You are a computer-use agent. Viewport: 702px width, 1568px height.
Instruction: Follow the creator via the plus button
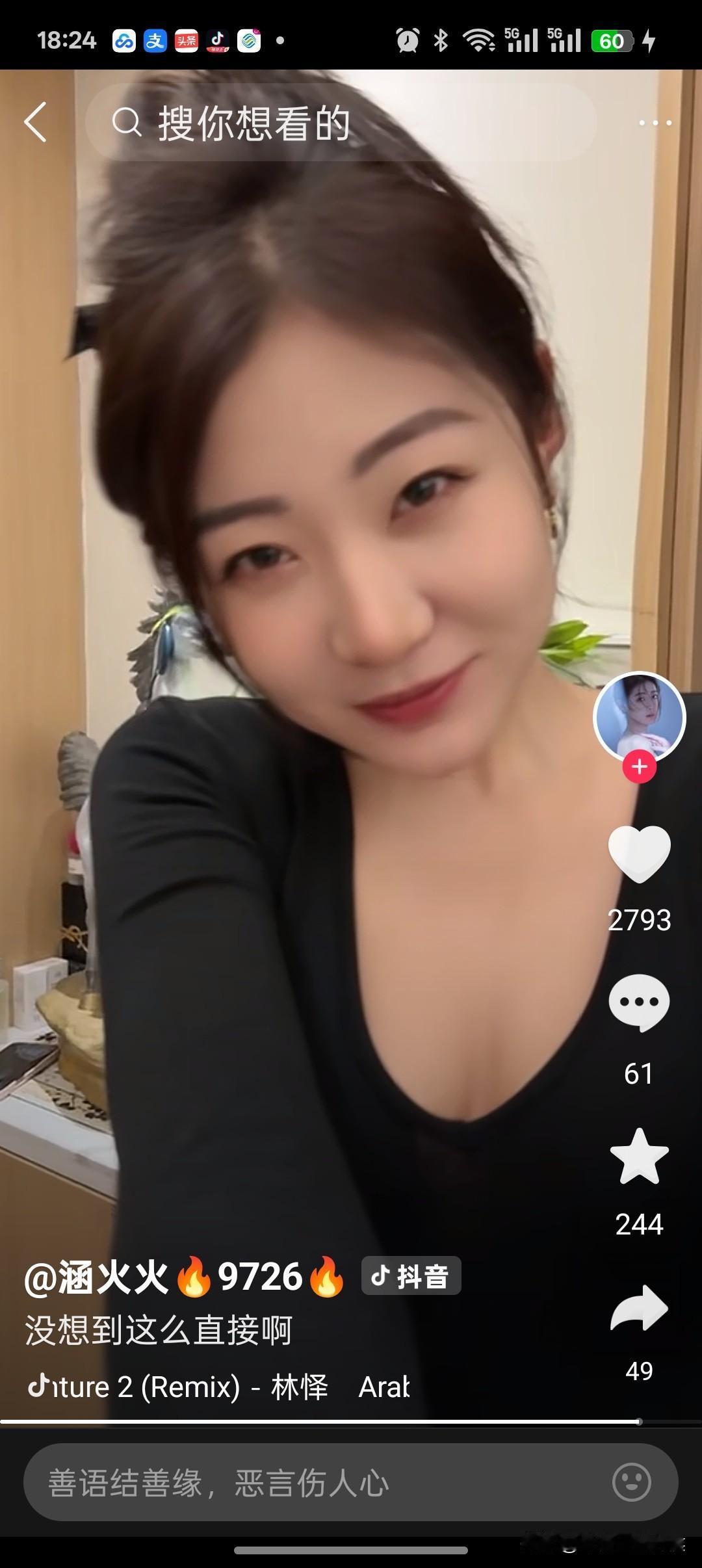pos(640,767)
